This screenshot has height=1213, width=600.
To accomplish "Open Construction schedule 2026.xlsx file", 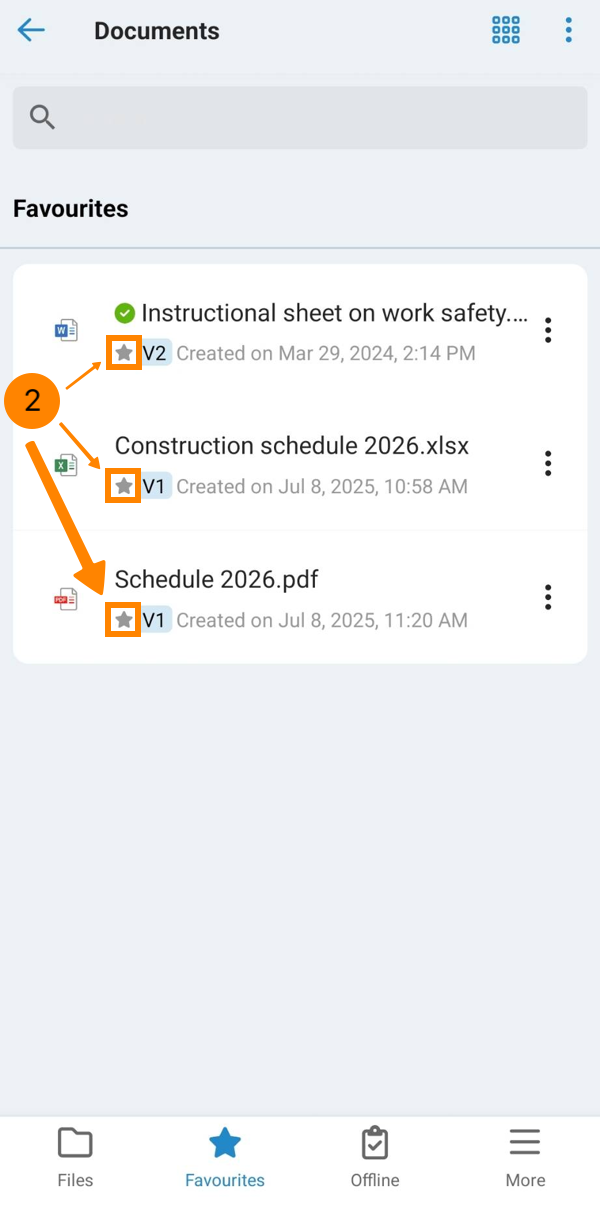I will (292, 446).
